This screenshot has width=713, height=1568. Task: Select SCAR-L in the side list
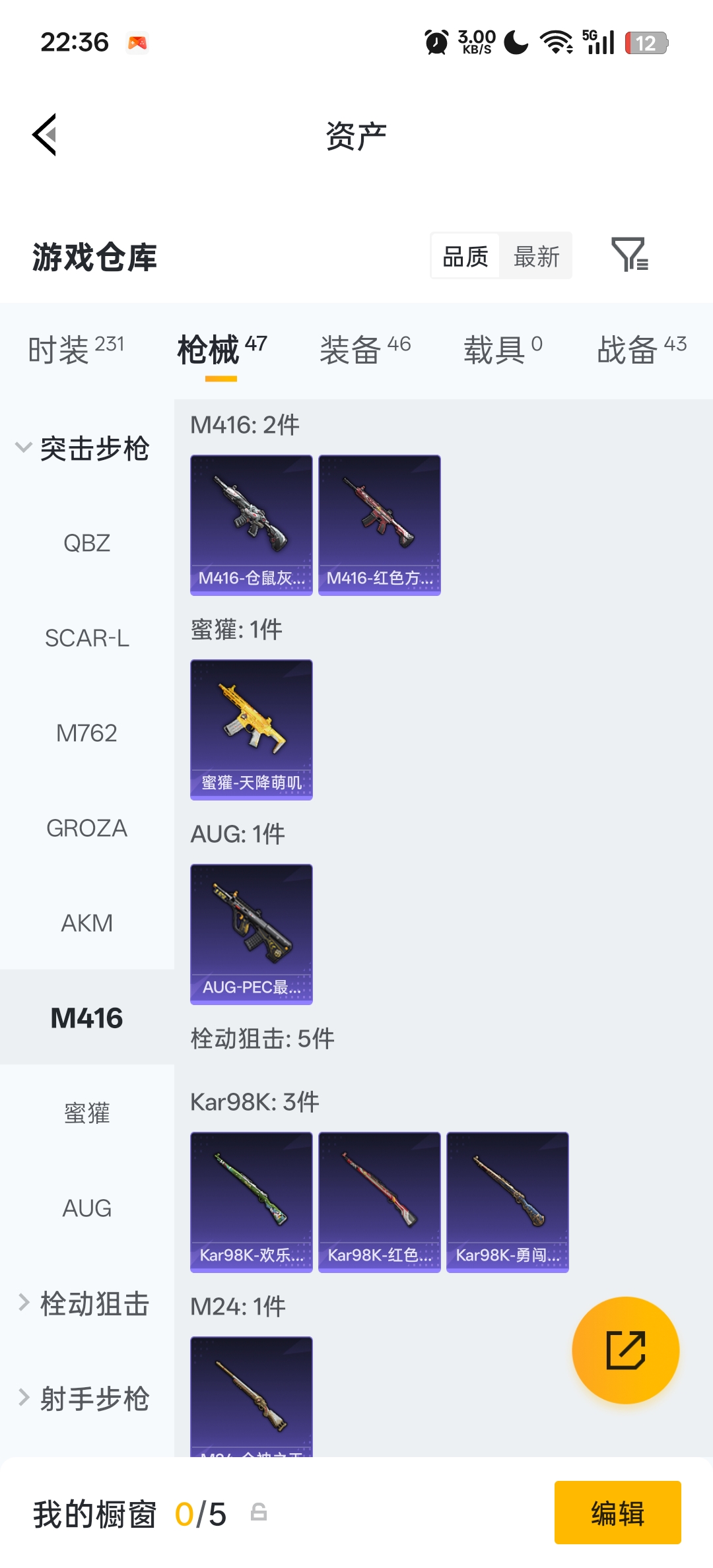(x=86, y=638)
